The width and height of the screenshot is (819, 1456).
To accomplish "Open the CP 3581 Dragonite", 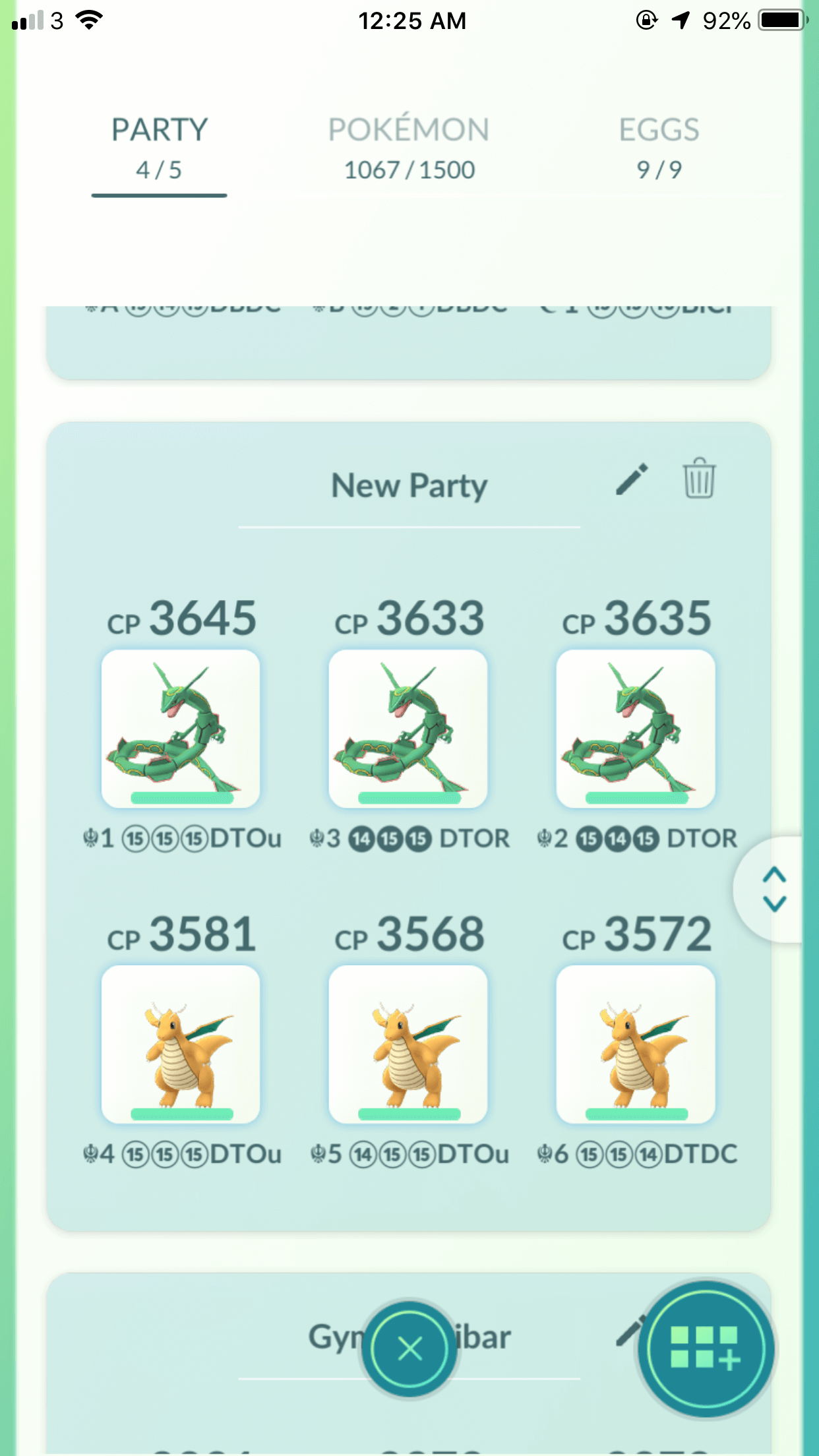I will click(x=181, y=1045).
